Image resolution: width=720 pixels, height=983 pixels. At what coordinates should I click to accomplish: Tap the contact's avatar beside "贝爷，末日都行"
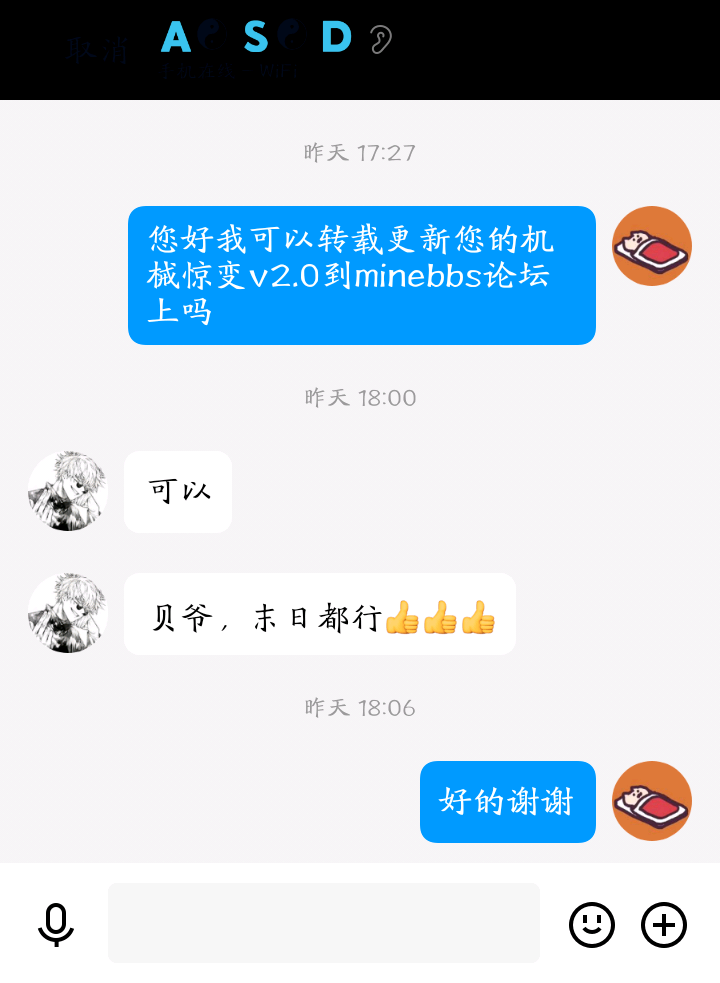point(68,613)
